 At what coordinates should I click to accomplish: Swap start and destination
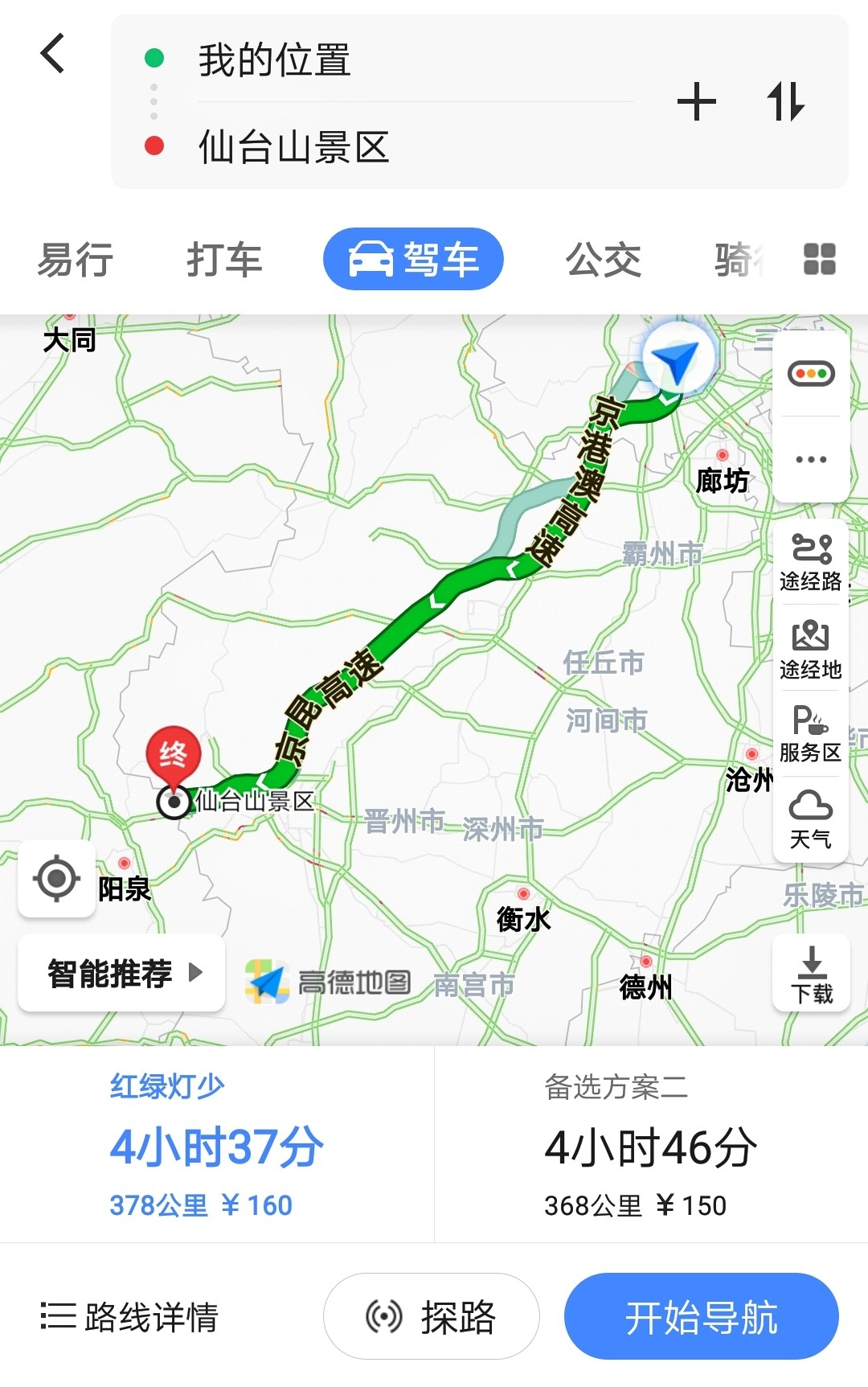(785, 102)
